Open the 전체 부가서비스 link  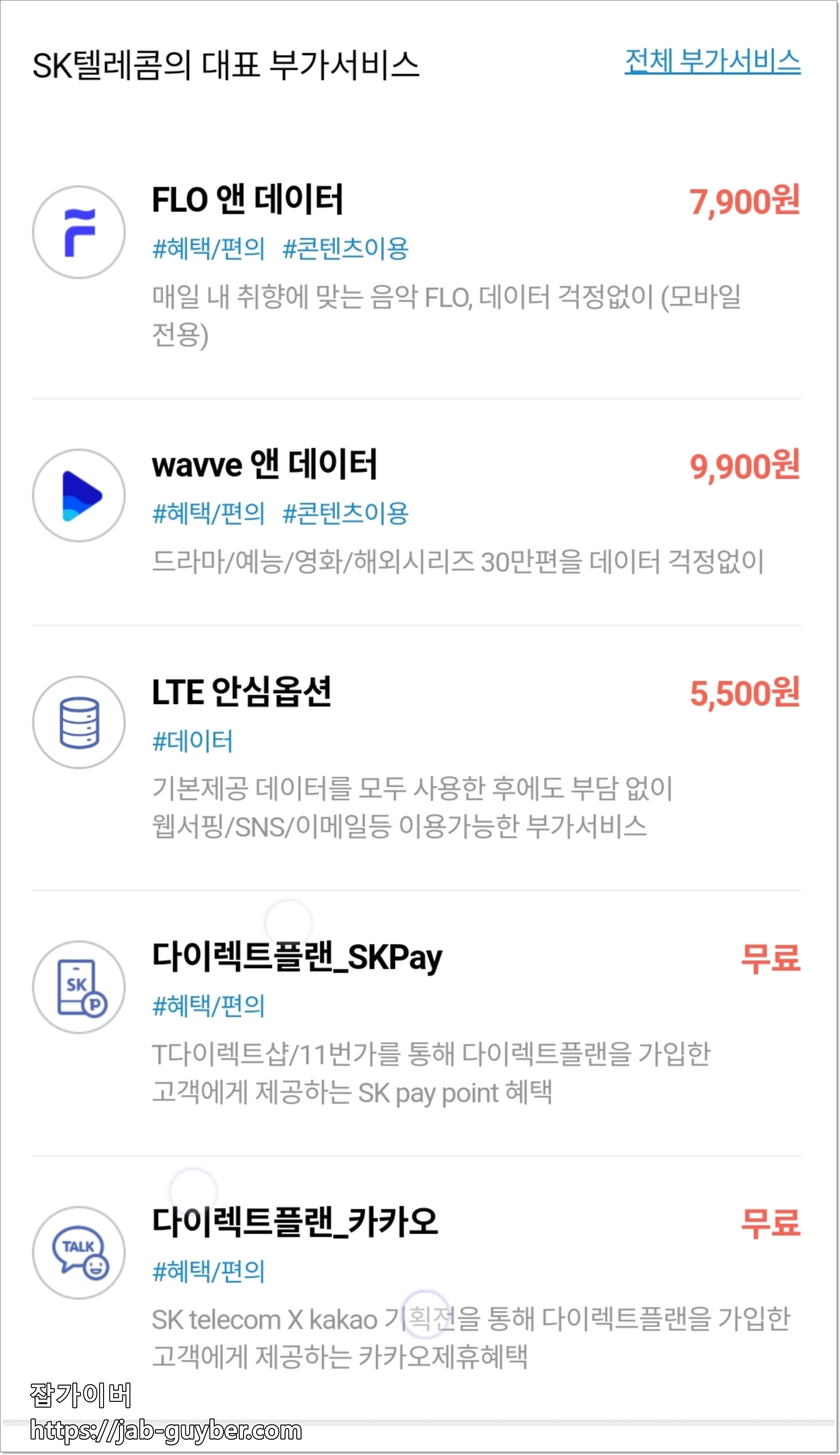(712, 61)
